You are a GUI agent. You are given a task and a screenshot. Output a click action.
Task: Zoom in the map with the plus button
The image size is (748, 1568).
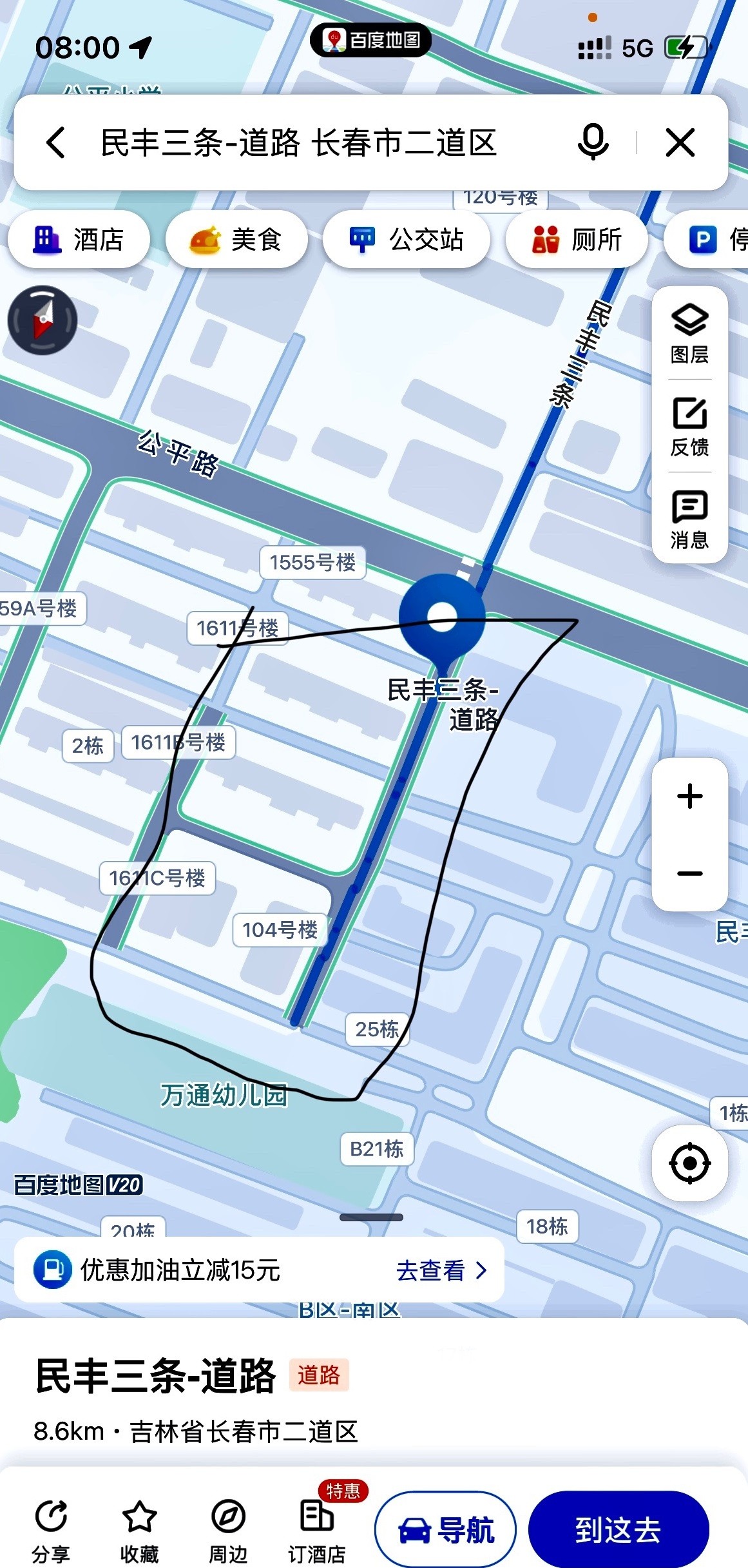[x=689, y=796]
